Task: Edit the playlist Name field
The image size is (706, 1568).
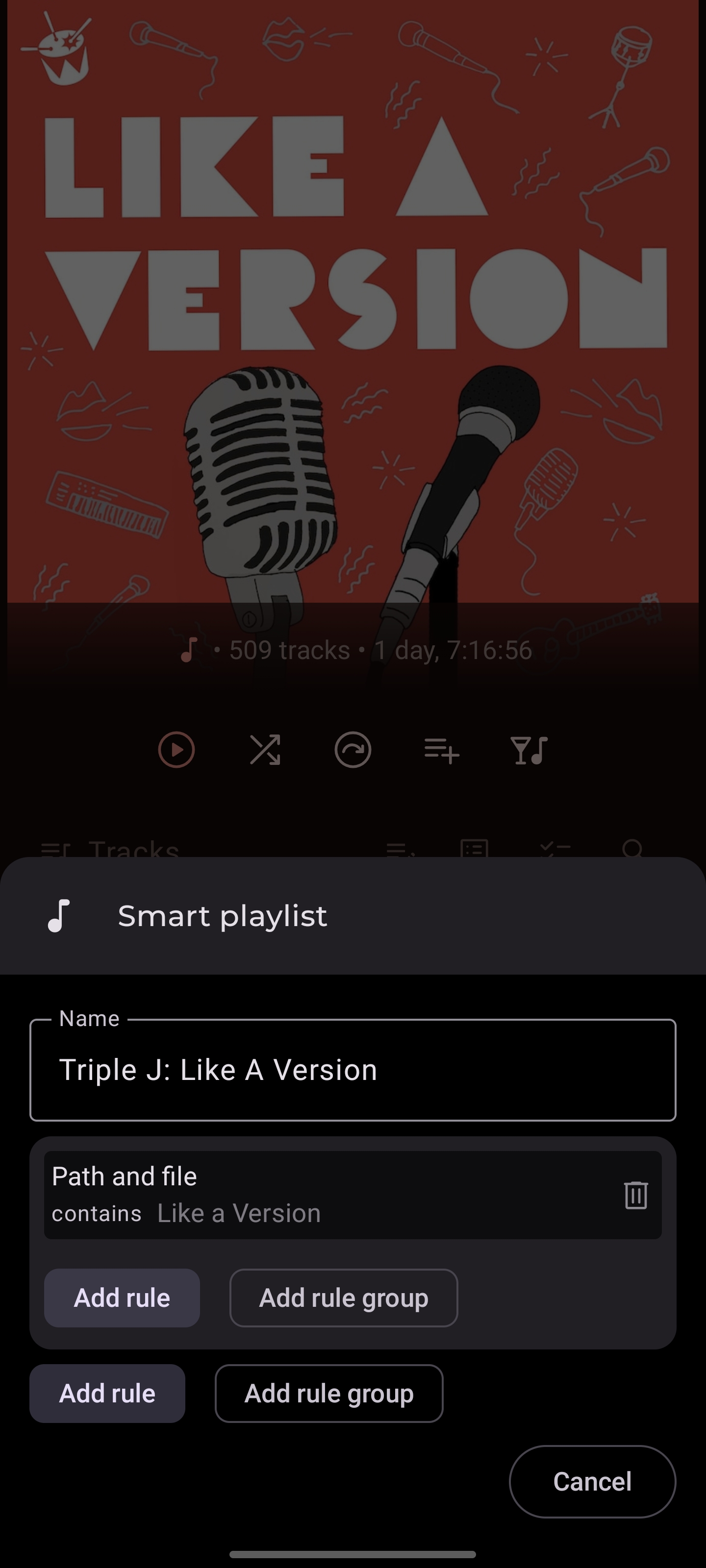Action: click(352, 1070)
